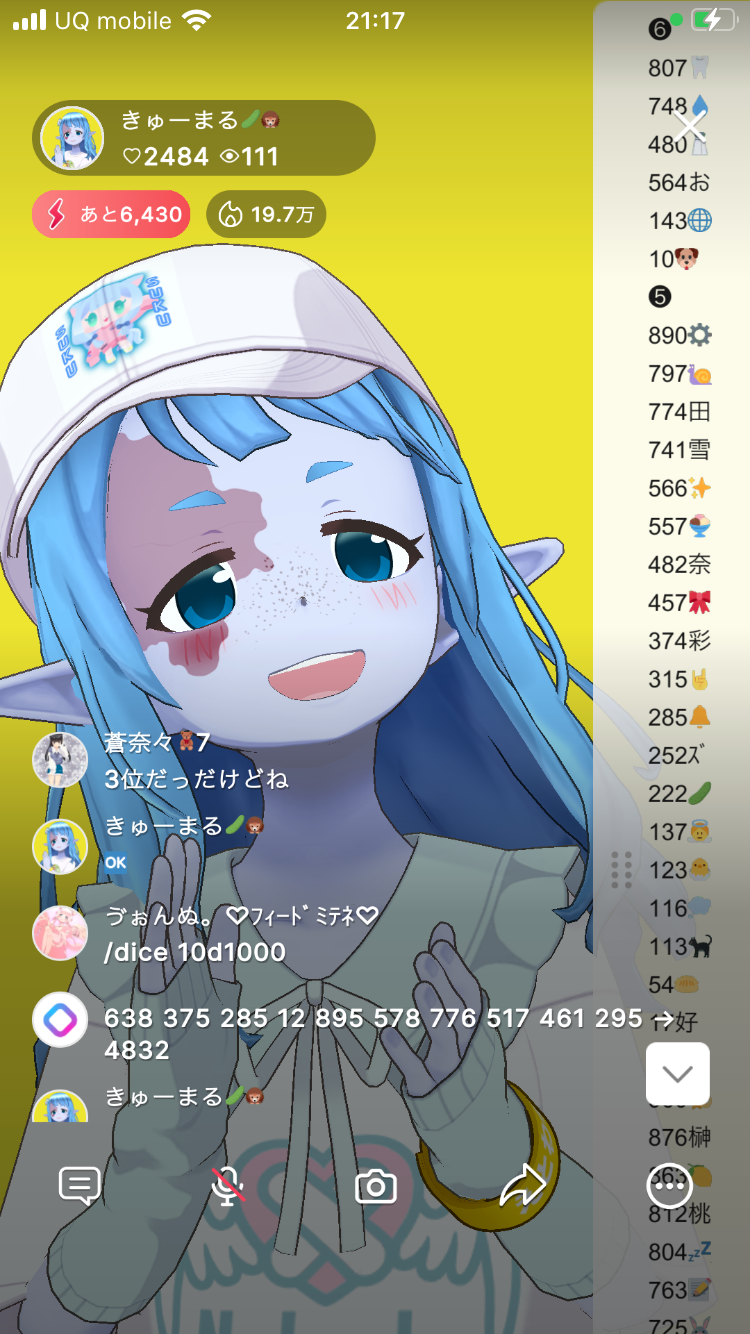Image resolution: width=750 pixels, height=1334 pixels.
Task: Share this live stream
Action: (522, 1187)
